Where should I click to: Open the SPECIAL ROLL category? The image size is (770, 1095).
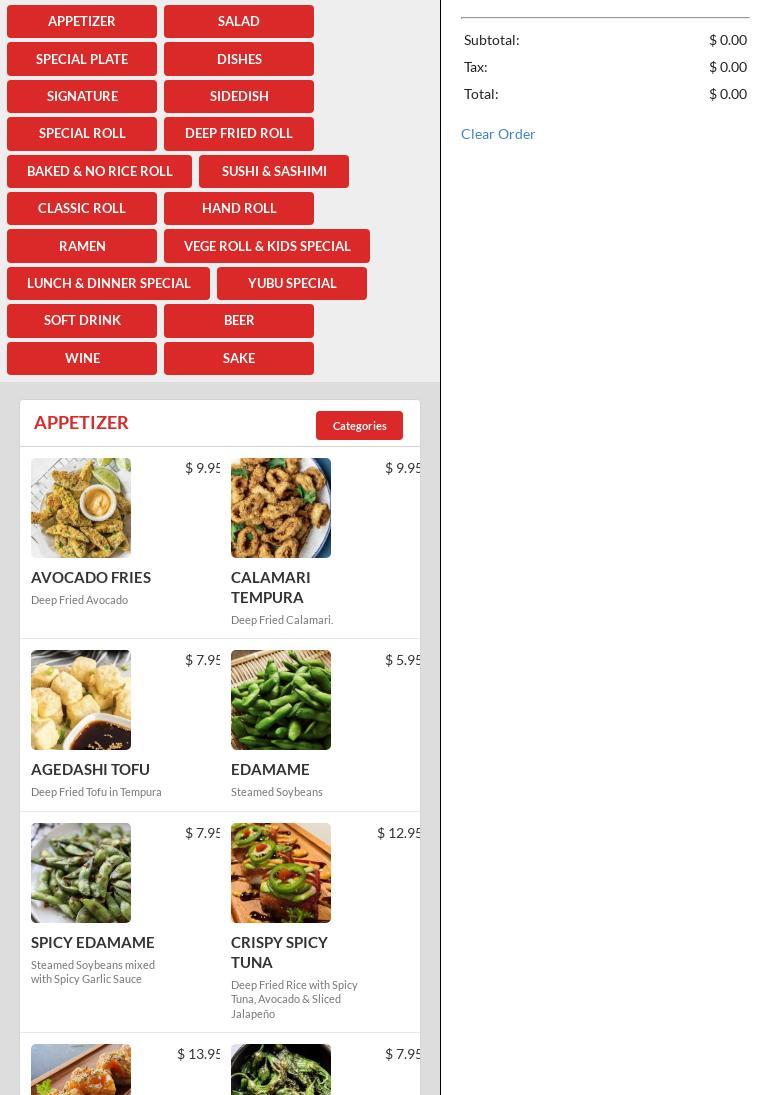coord(82,133)
